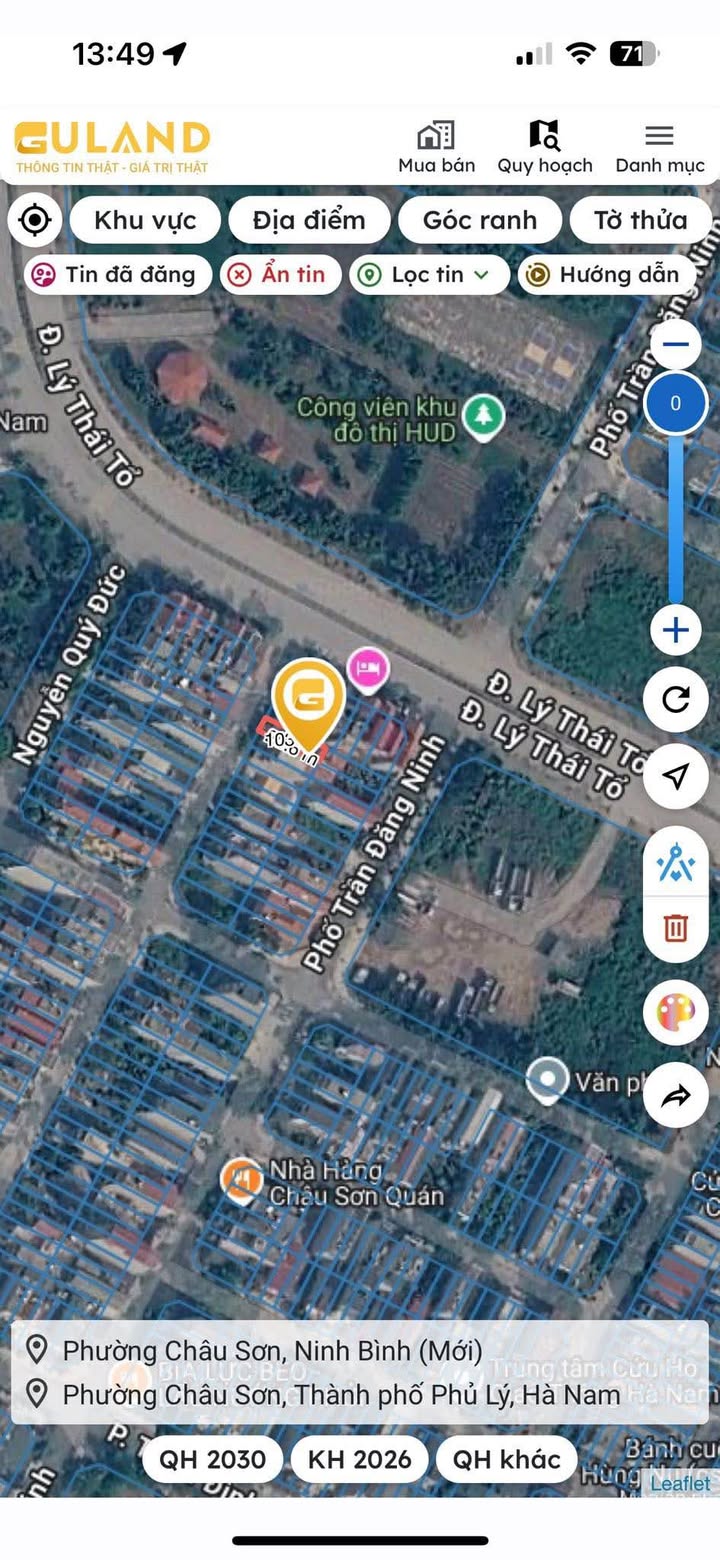View Tin đã đăng listings
This screenshot has width=720, height=1560.
tap(118, 275)
